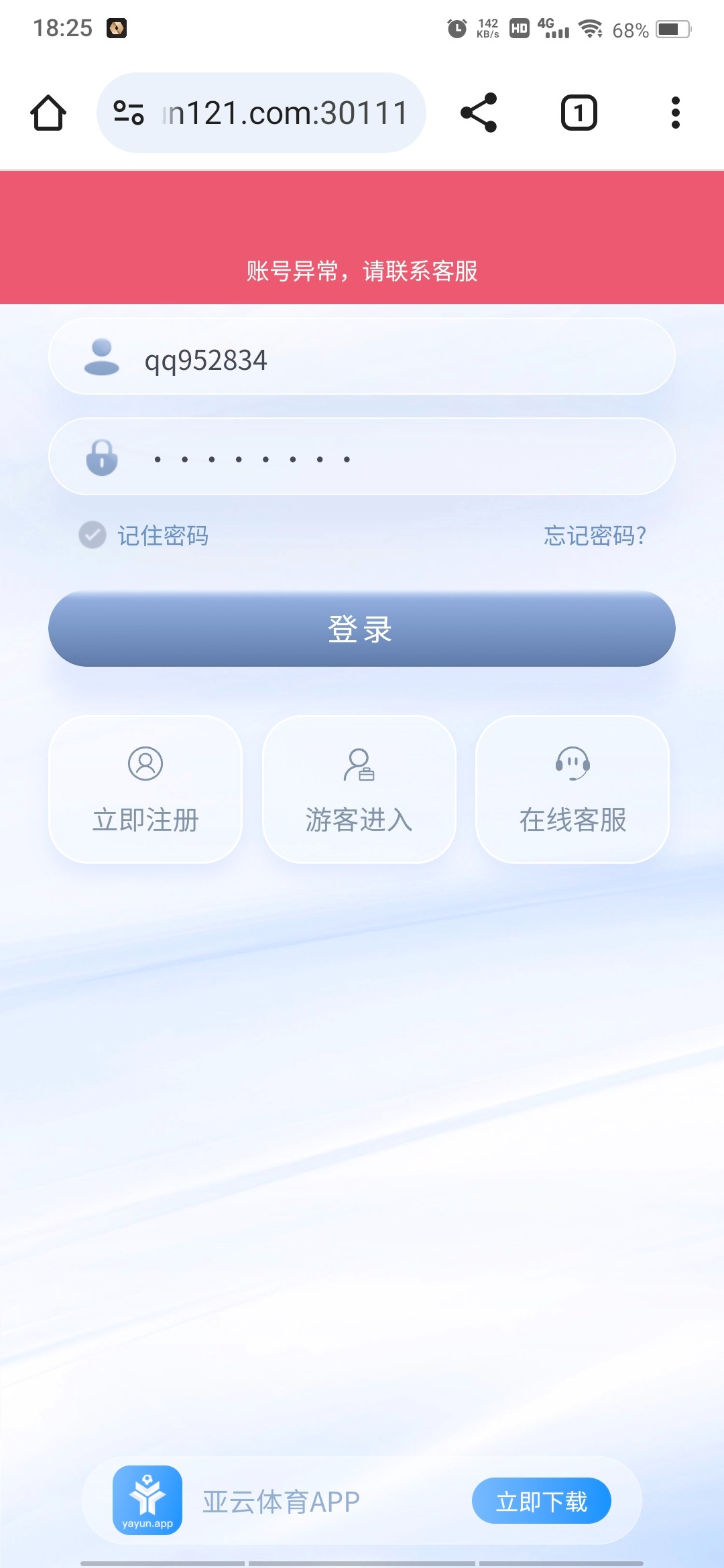The height and width of the screenshot is (1568, 724).
Task: Select 立即注册 to register
Action: point(145,789)
